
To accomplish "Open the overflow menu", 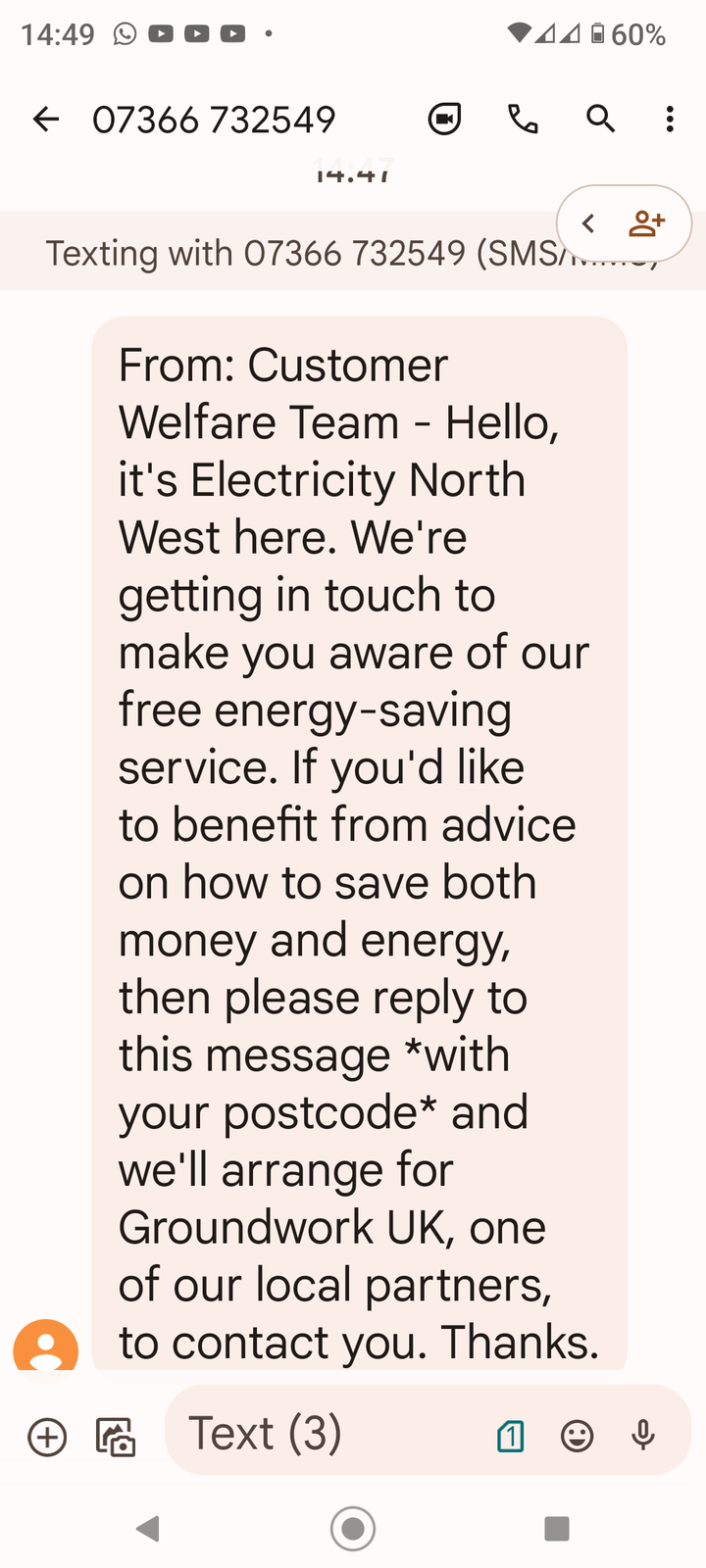I will click(670, 120).
